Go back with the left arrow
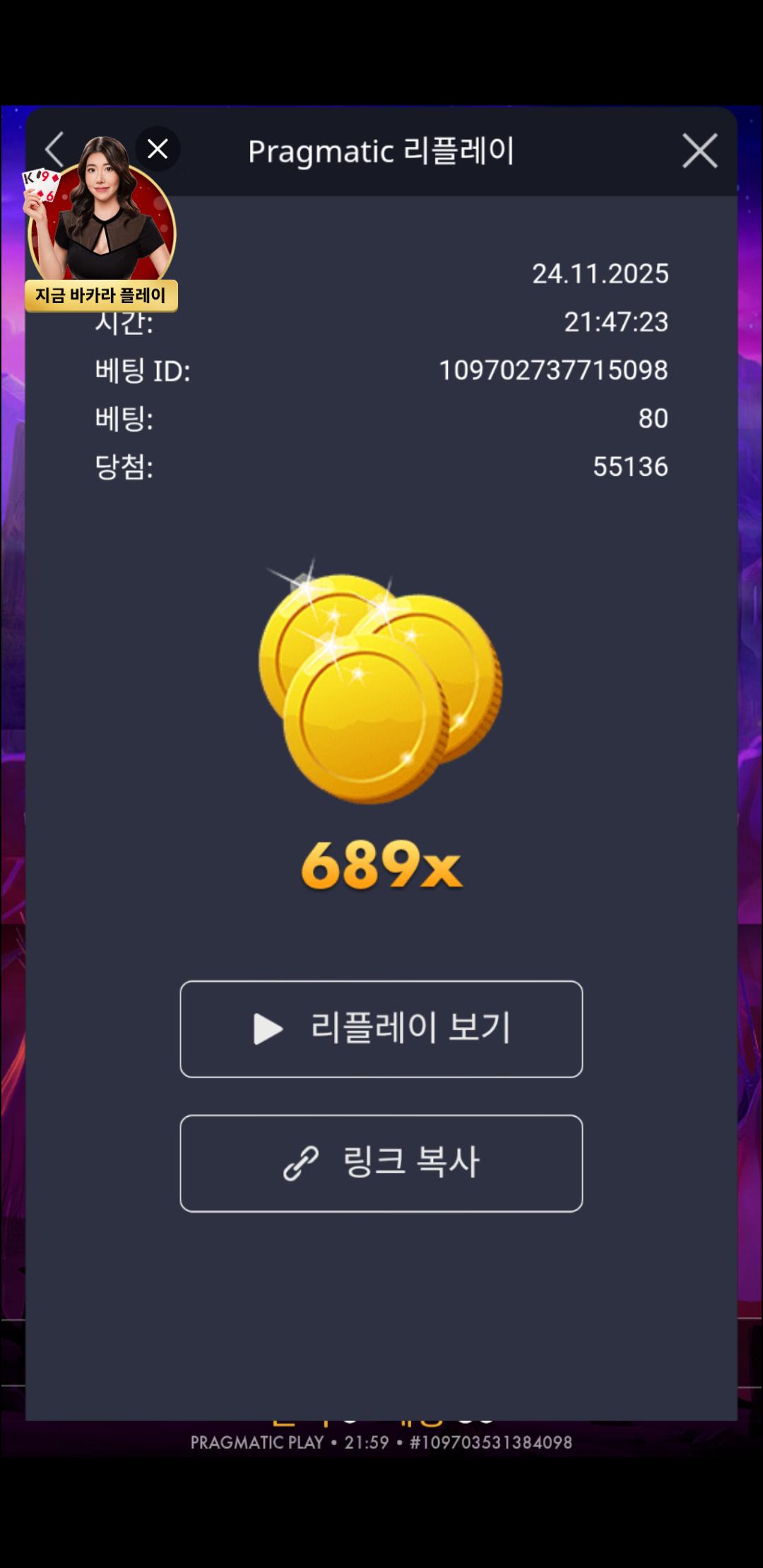Viewport: 763px width, 1568px height. (x=54, y=150)
